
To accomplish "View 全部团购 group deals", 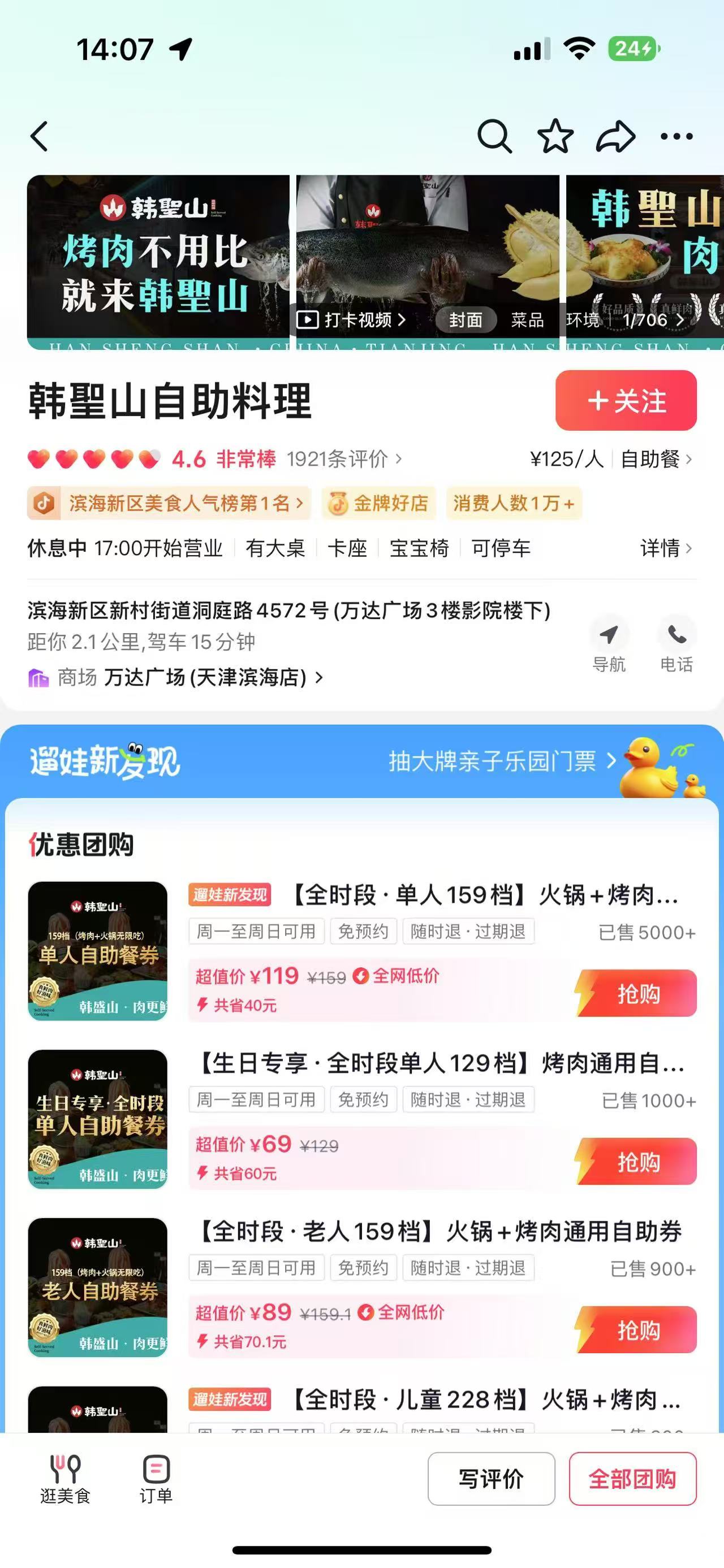I will click(x=632, y=1479).
